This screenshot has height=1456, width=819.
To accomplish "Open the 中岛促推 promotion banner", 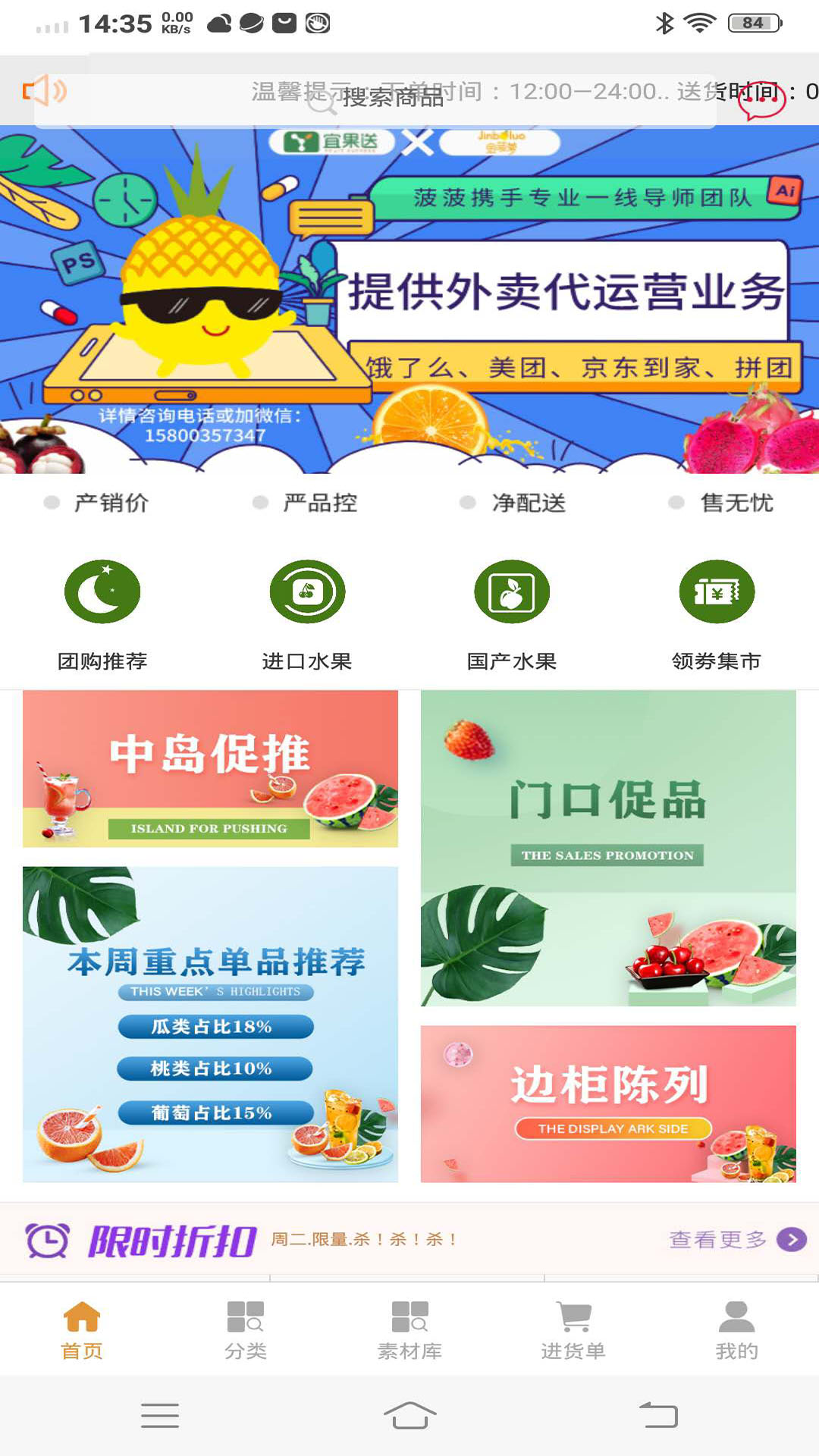I will pyautogui.click(x=210, y=767).
